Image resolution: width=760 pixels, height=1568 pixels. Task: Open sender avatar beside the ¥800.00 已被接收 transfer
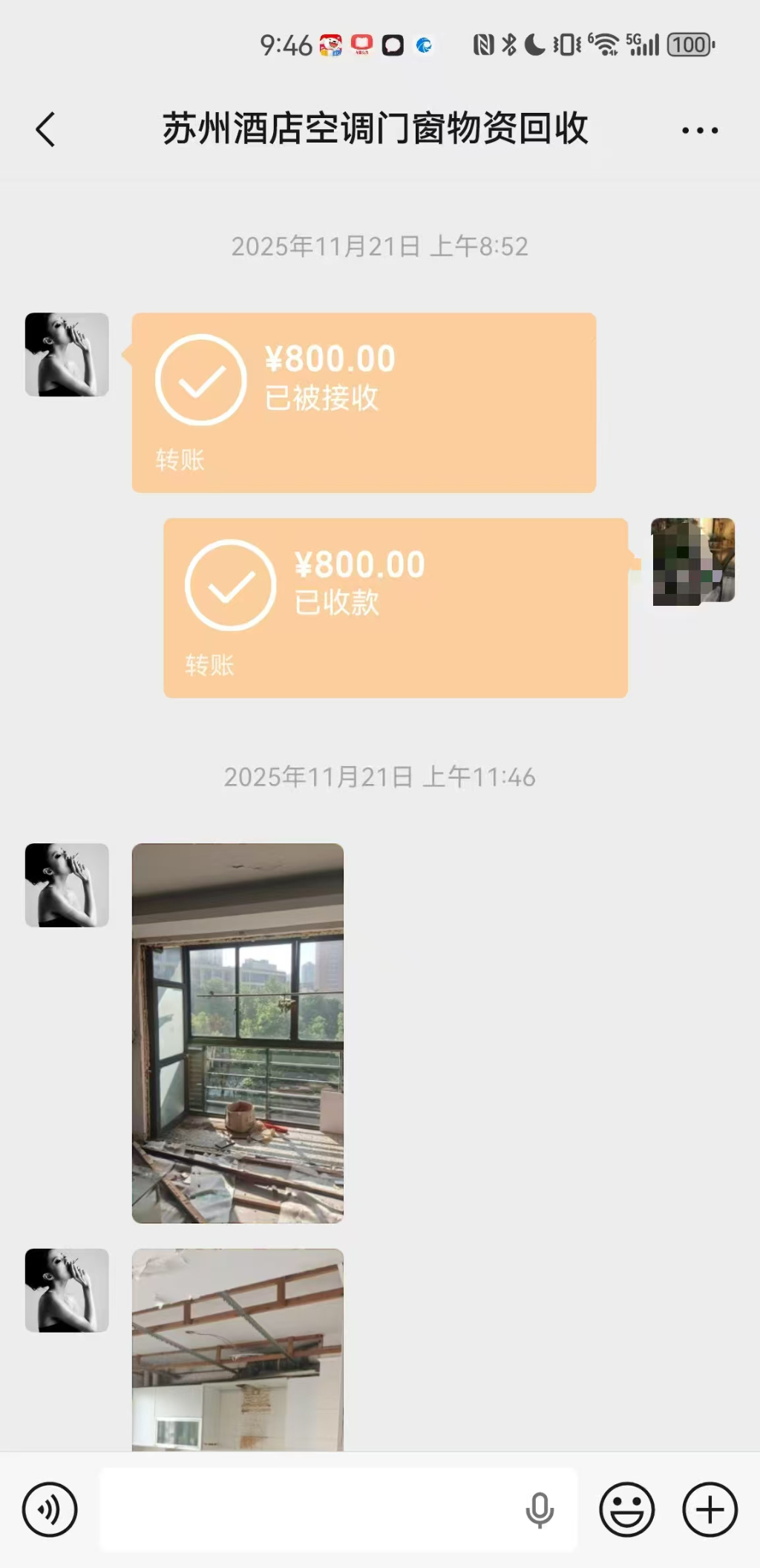pyautogui.click(x=67, y=354)
